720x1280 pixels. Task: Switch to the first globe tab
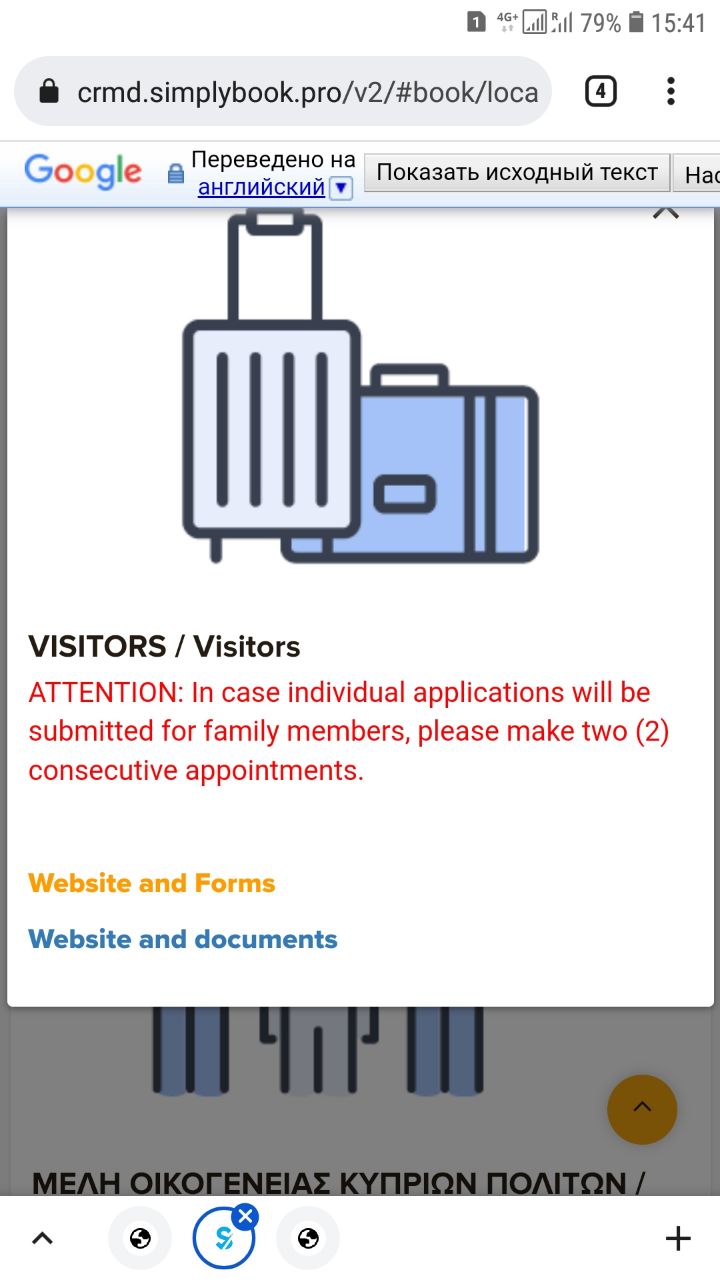[x=140, y=1238]
